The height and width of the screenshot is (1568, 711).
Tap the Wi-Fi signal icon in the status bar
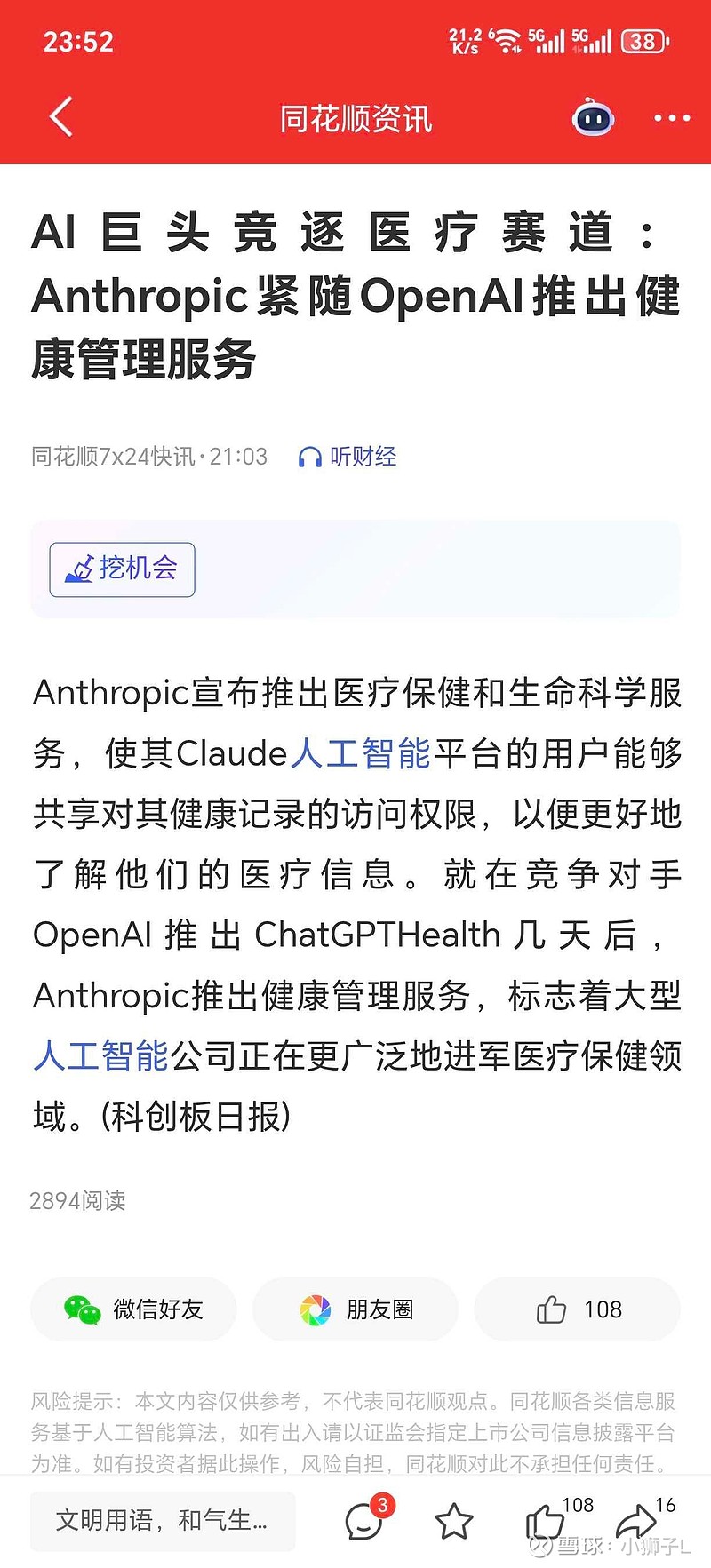506,39
